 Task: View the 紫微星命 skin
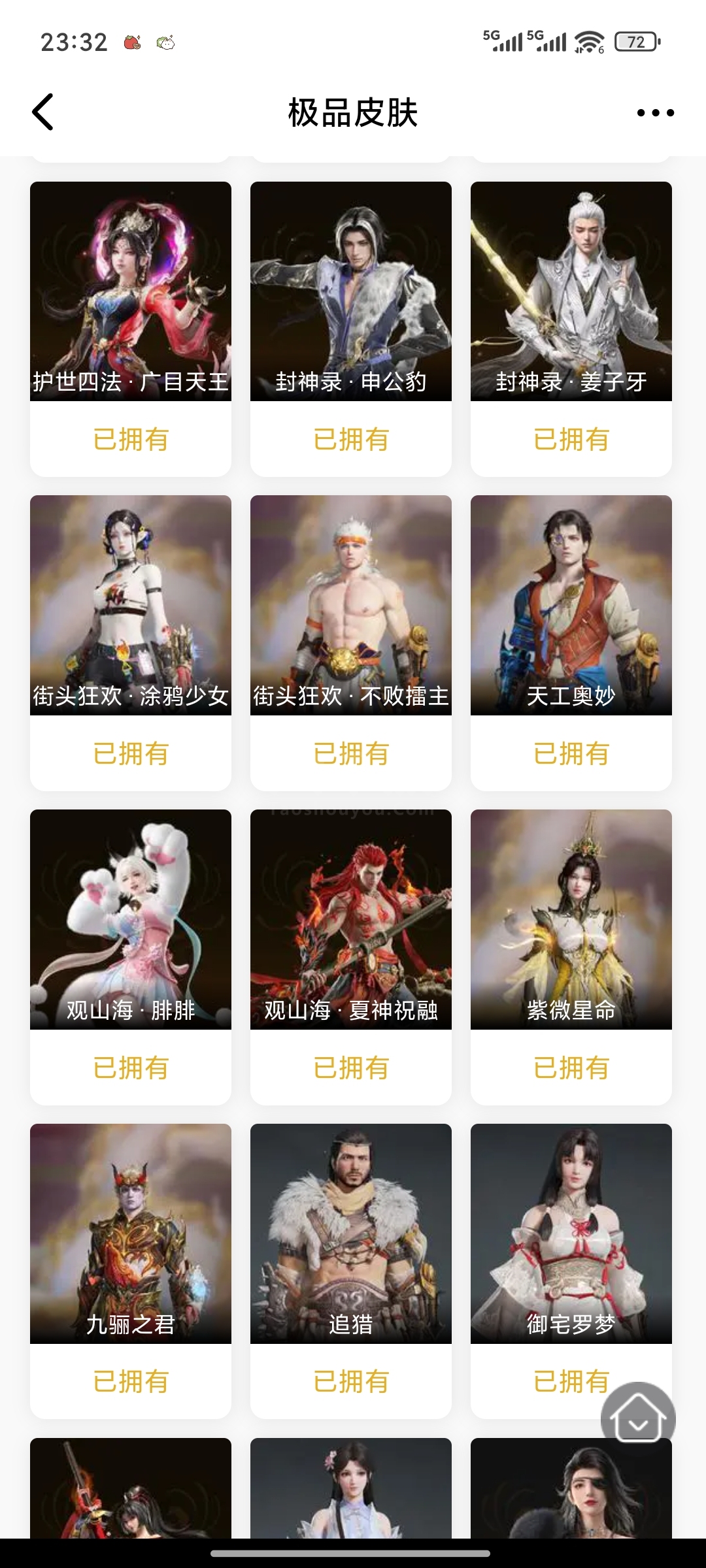[571, 919]
